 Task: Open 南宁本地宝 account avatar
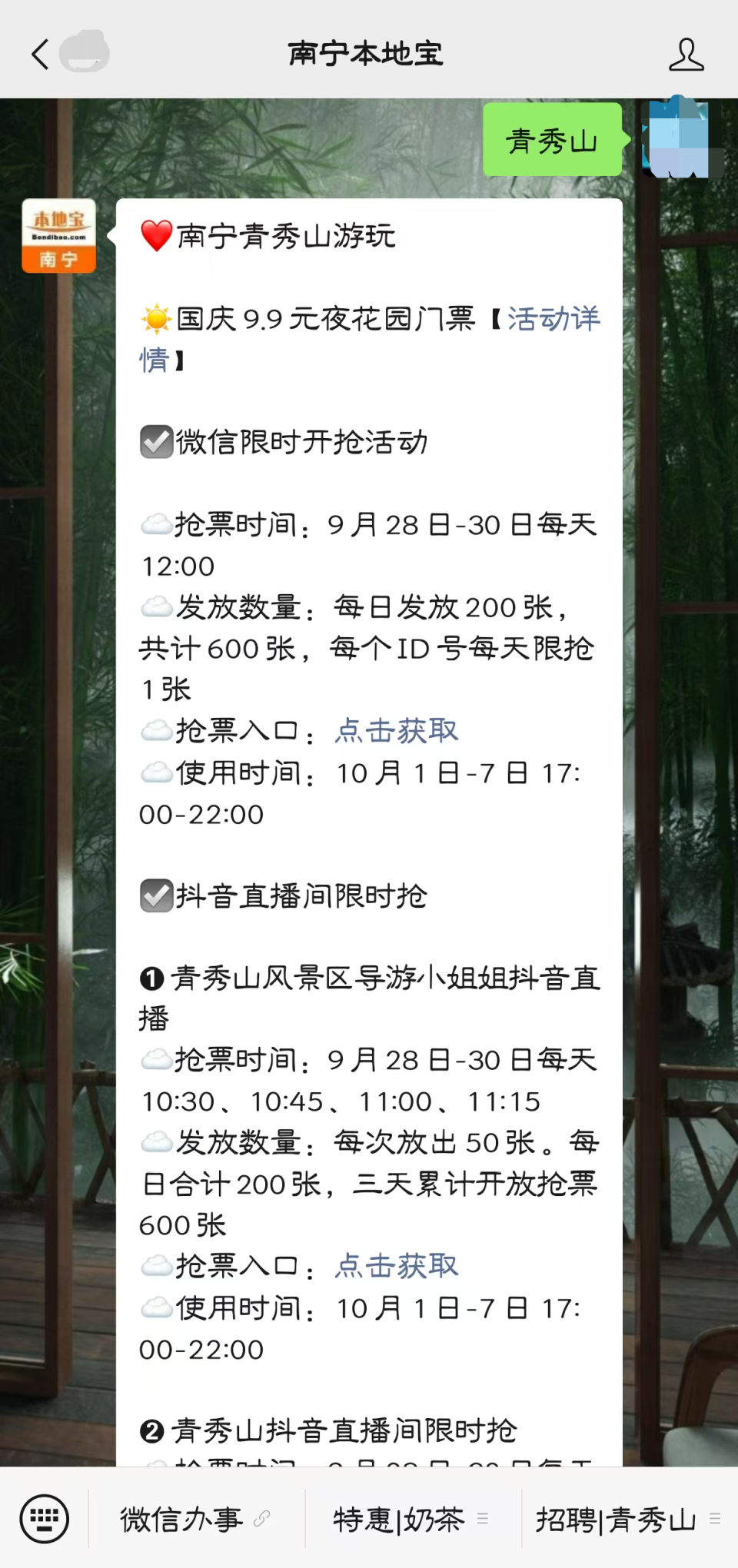tap(59, 236)
